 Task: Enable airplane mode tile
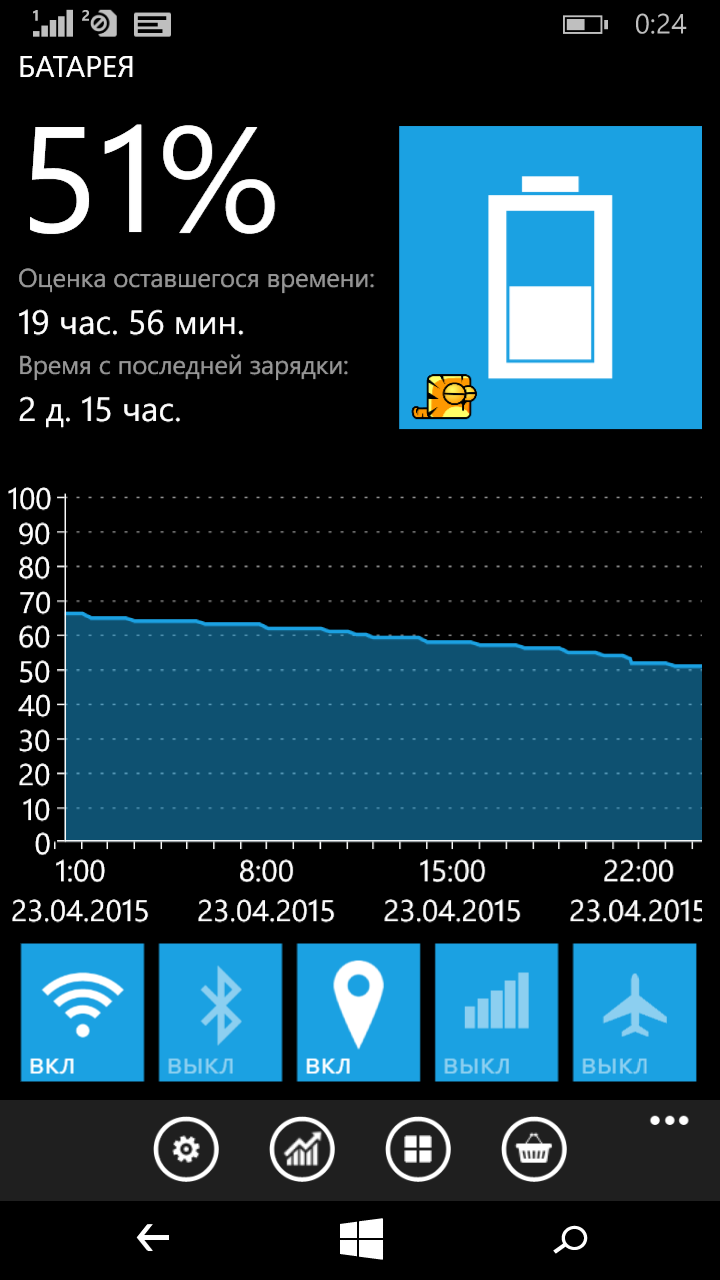click(634, 1011)
